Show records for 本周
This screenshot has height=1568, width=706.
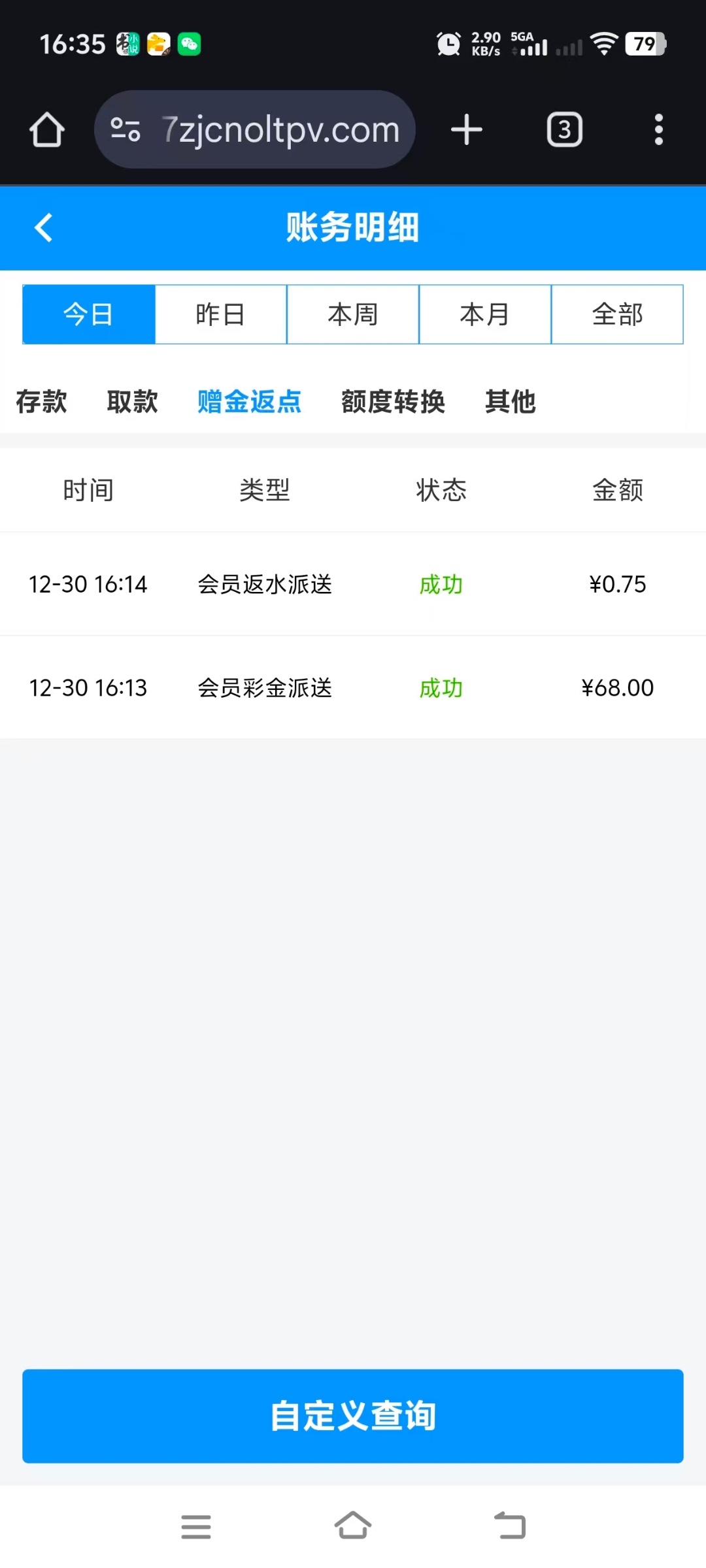pyautogui.click(x=353, y=314)
